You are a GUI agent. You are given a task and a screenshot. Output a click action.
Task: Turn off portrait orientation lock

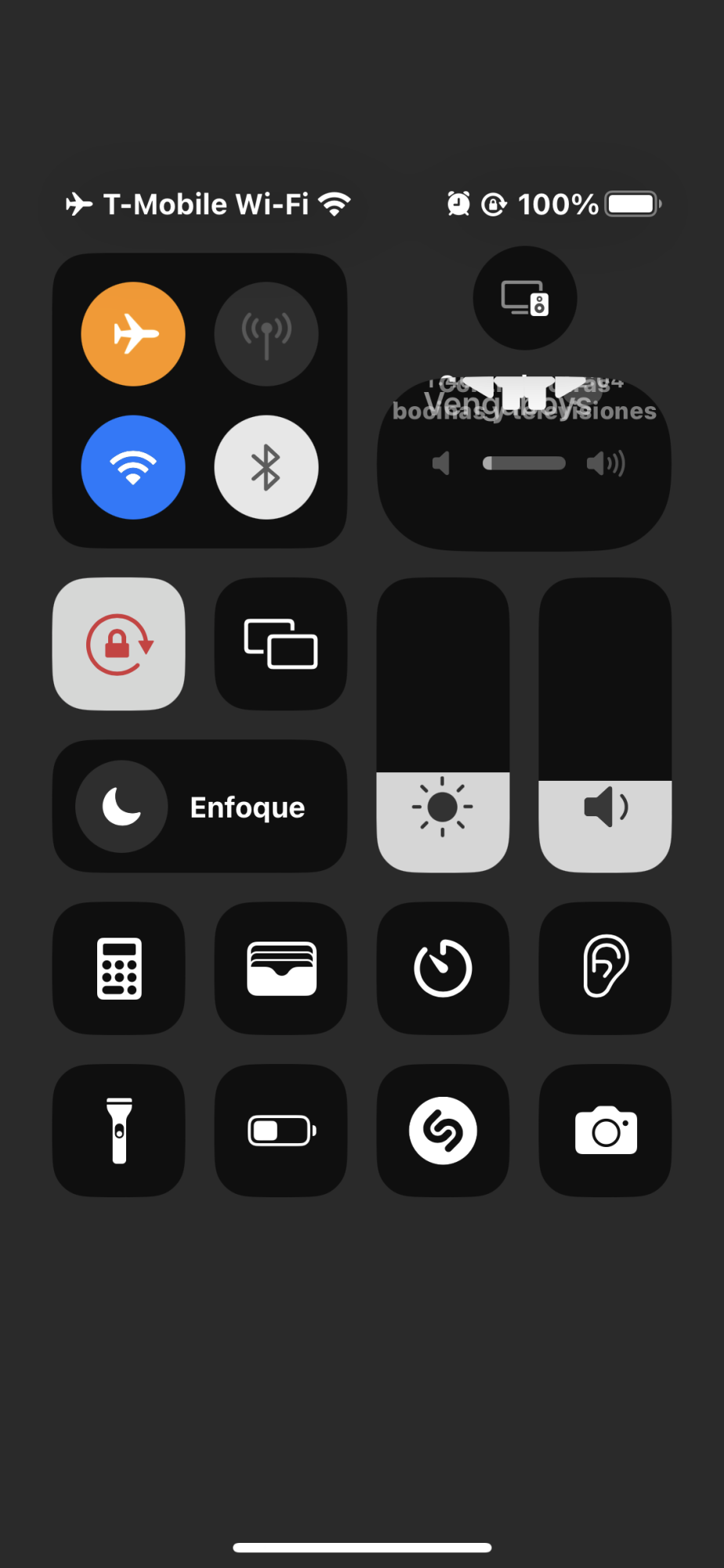(119, 644)
